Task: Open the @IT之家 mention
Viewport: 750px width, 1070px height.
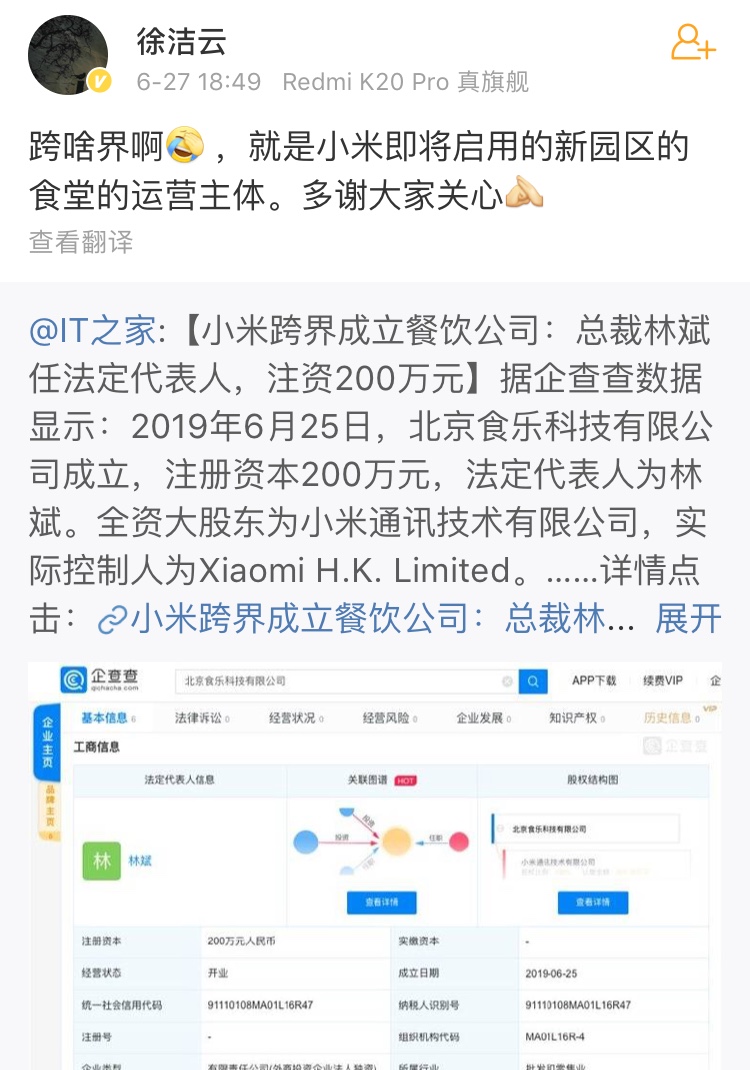Action: pyautogui.click(x=93, y=329)
